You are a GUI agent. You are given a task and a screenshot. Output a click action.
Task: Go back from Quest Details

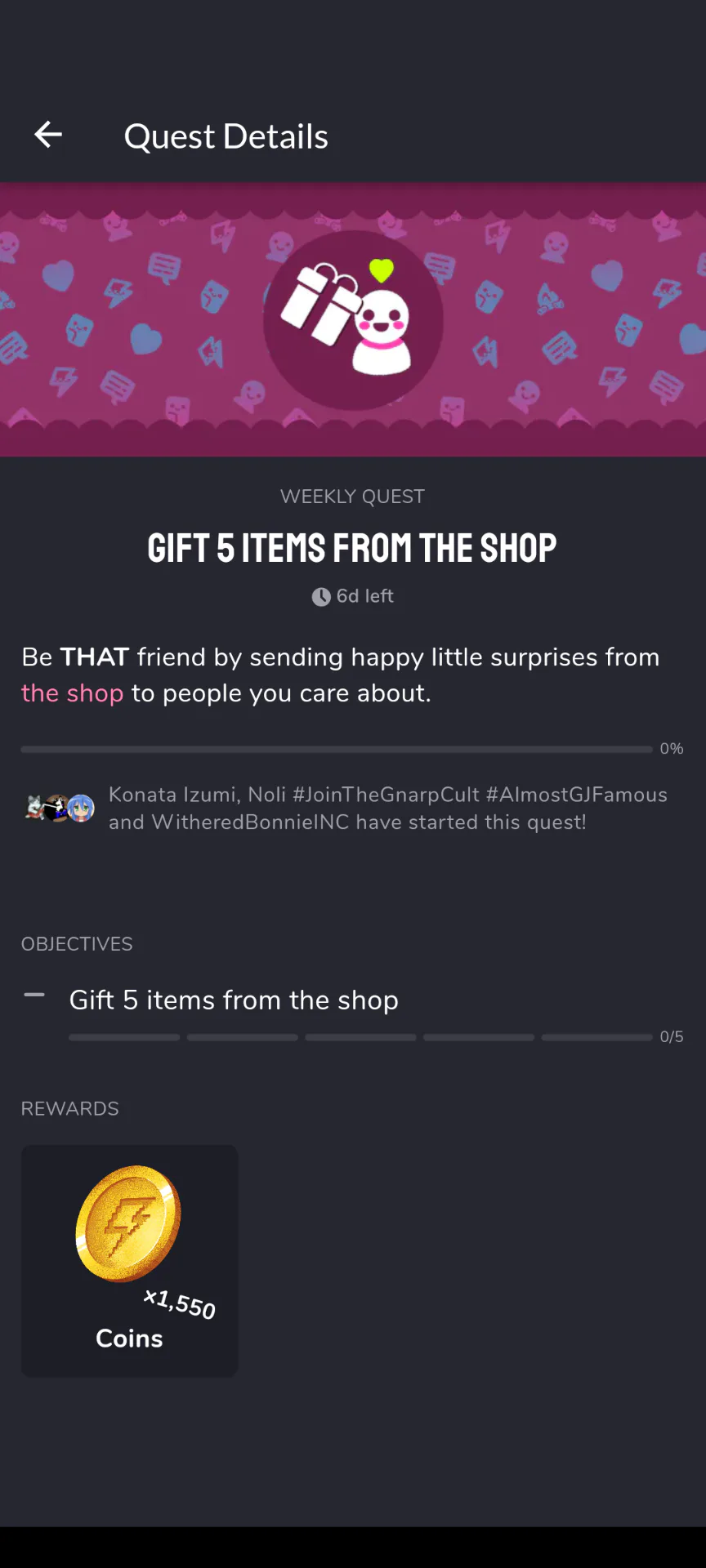48,135
